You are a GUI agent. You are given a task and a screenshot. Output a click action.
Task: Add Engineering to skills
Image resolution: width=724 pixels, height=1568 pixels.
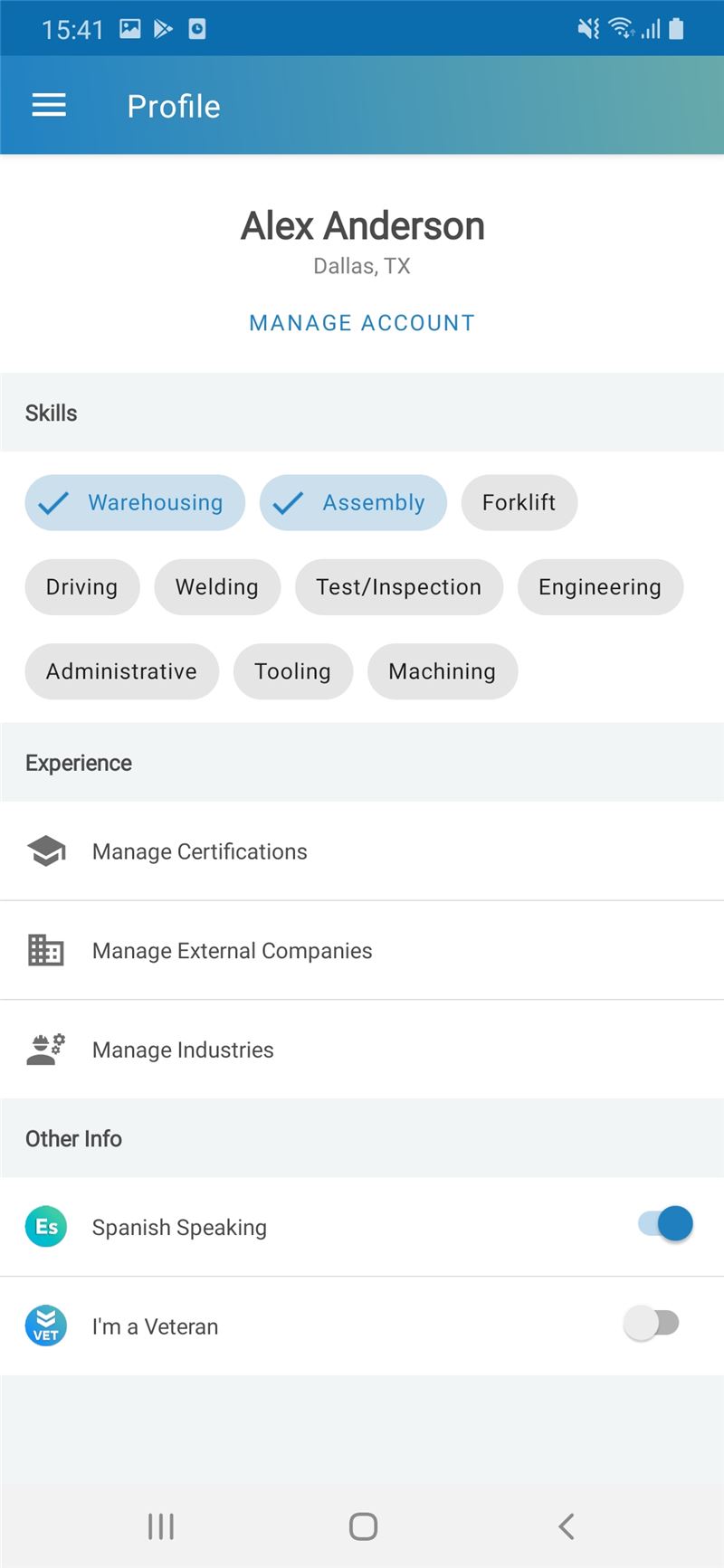[x=600, y=587]
